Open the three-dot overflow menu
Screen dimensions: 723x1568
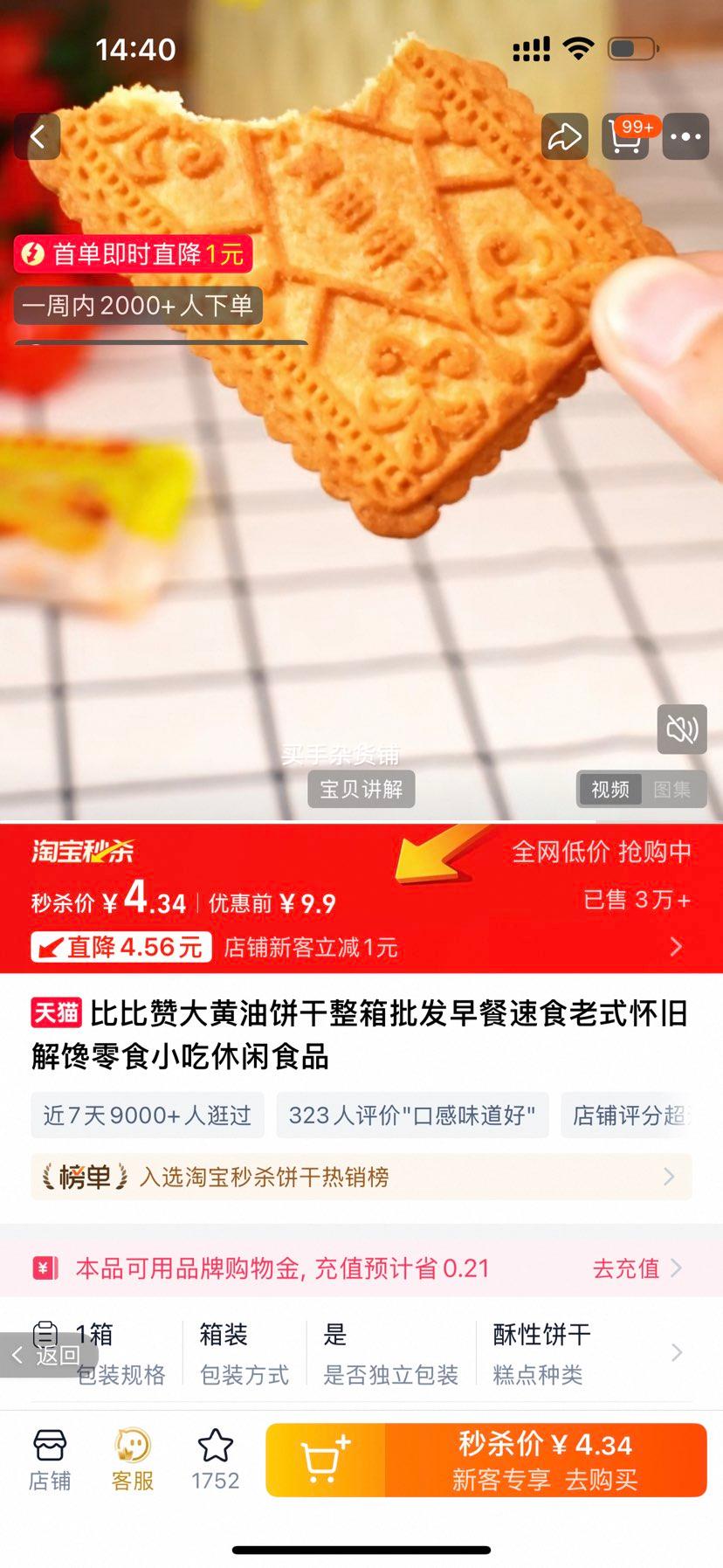tap(685, 136)
